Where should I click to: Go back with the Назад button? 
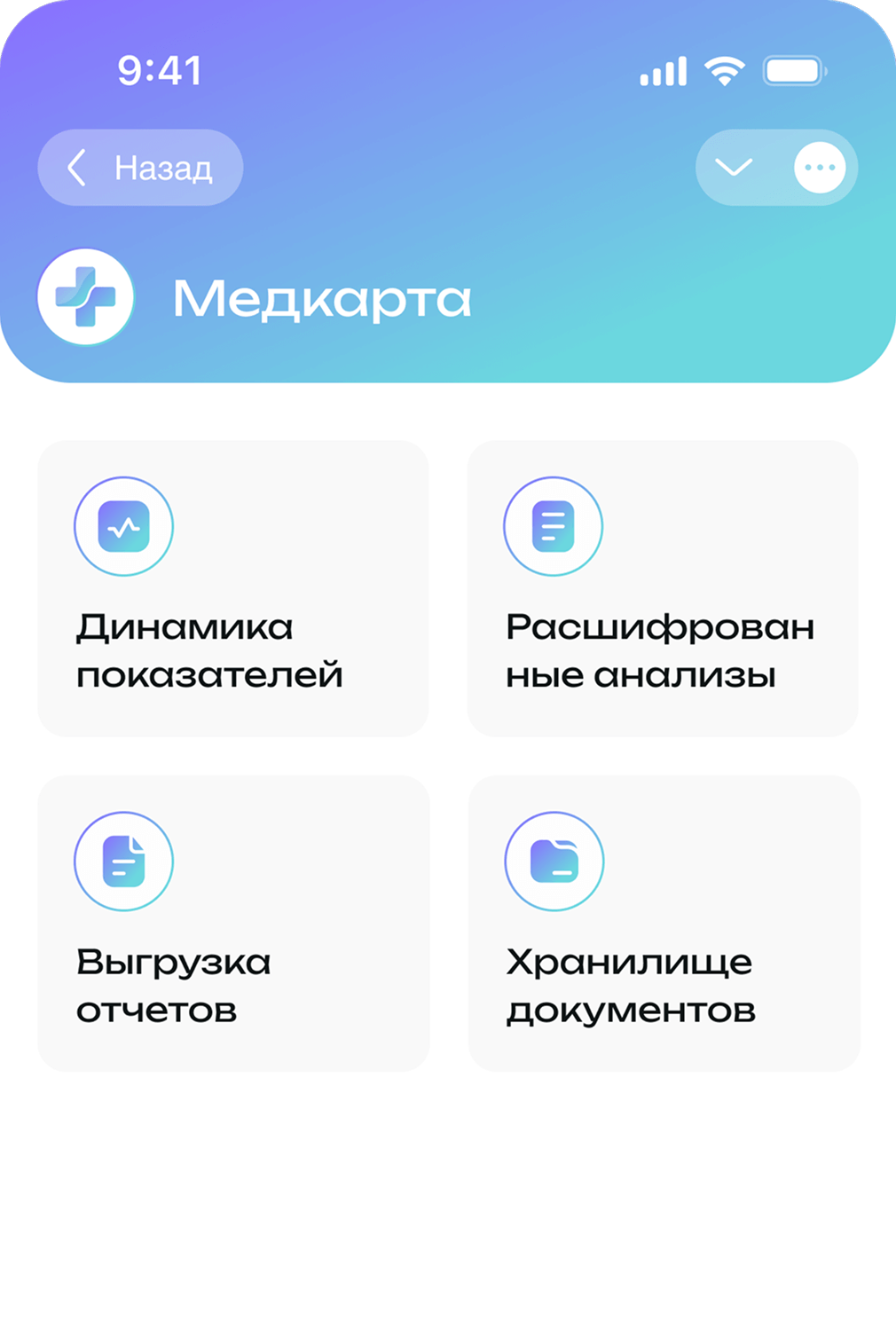[140, 168]
